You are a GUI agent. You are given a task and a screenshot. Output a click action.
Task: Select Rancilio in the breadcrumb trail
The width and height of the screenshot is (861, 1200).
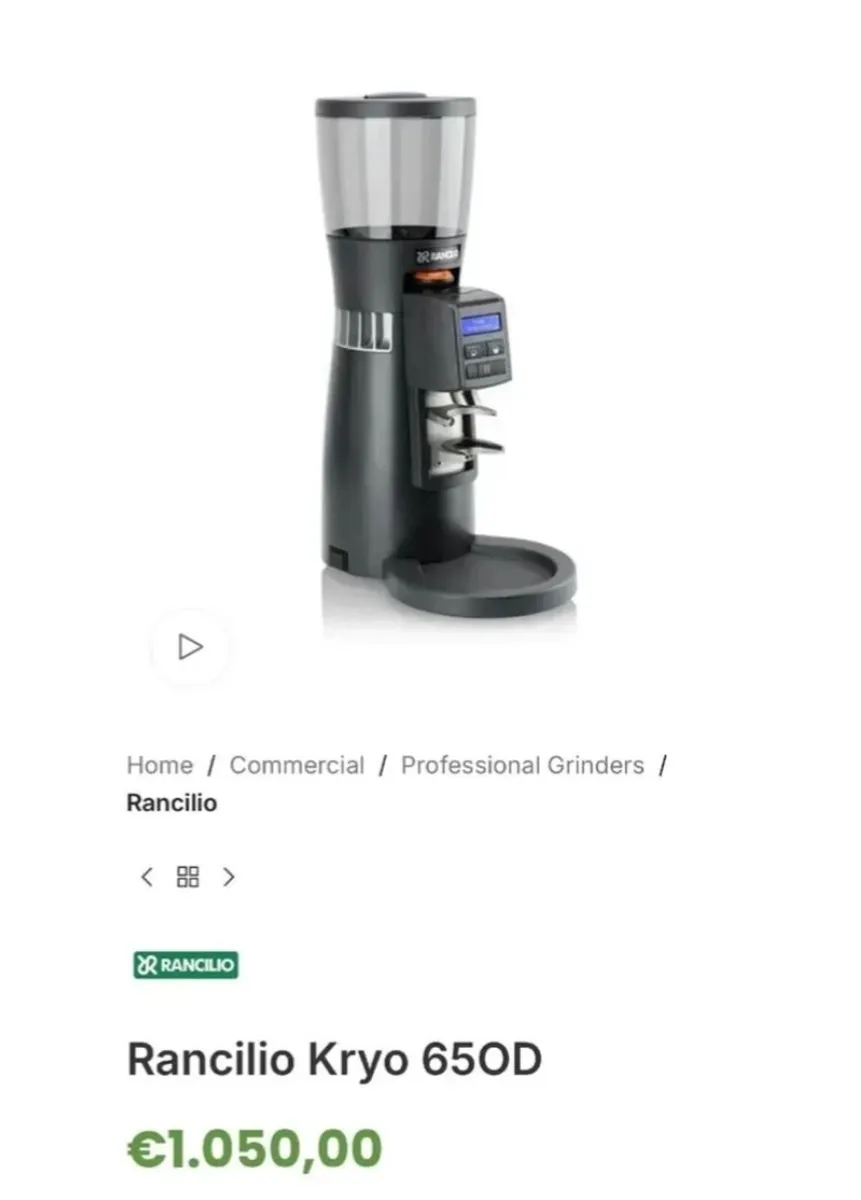click(x=170, y=802)
